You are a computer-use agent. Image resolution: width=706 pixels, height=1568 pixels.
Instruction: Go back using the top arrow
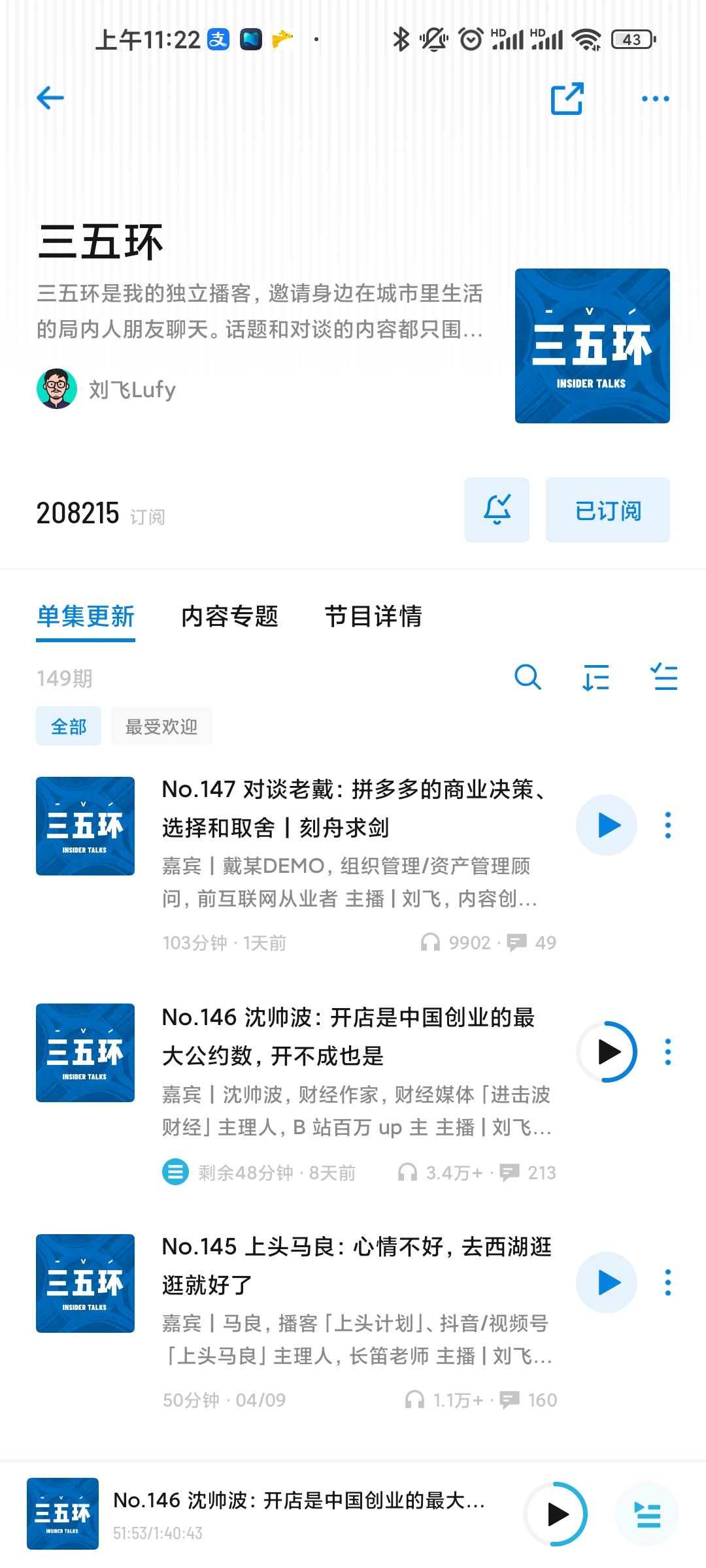point(50,99)
